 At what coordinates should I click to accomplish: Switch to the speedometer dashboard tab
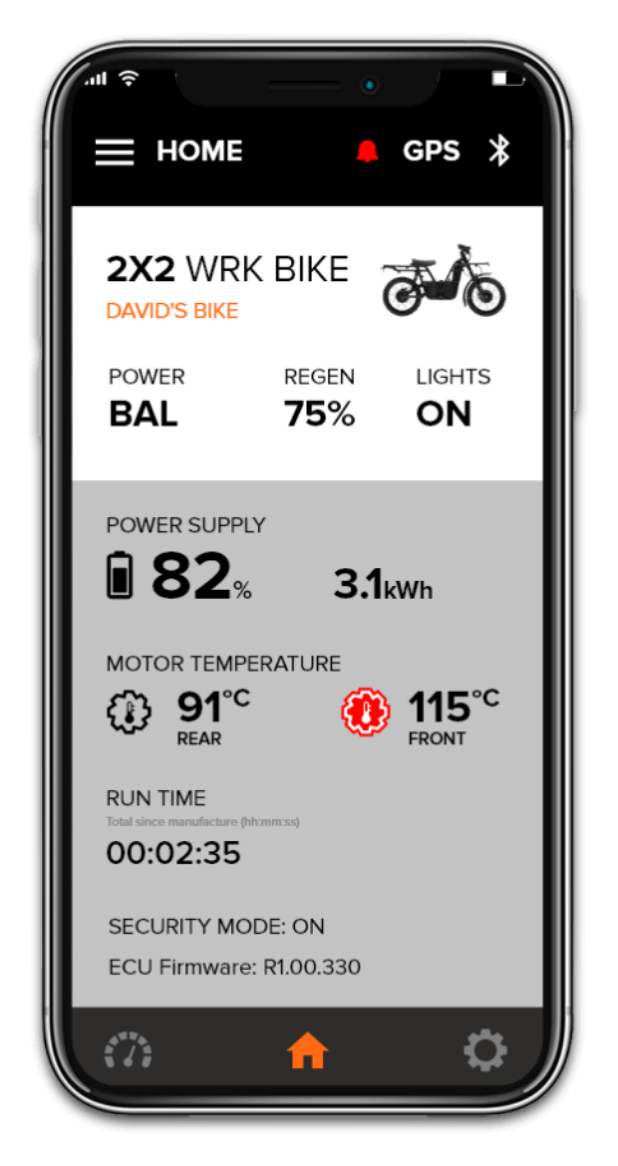tap(128, 1051)
